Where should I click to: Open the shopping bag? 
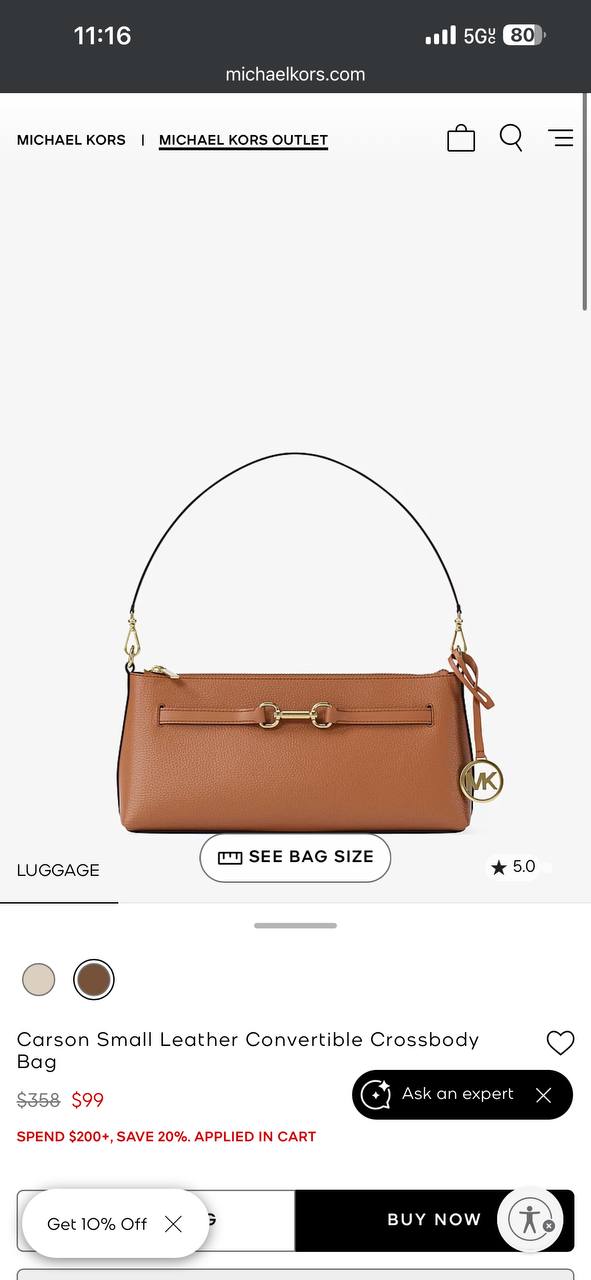tap(461, 138)
